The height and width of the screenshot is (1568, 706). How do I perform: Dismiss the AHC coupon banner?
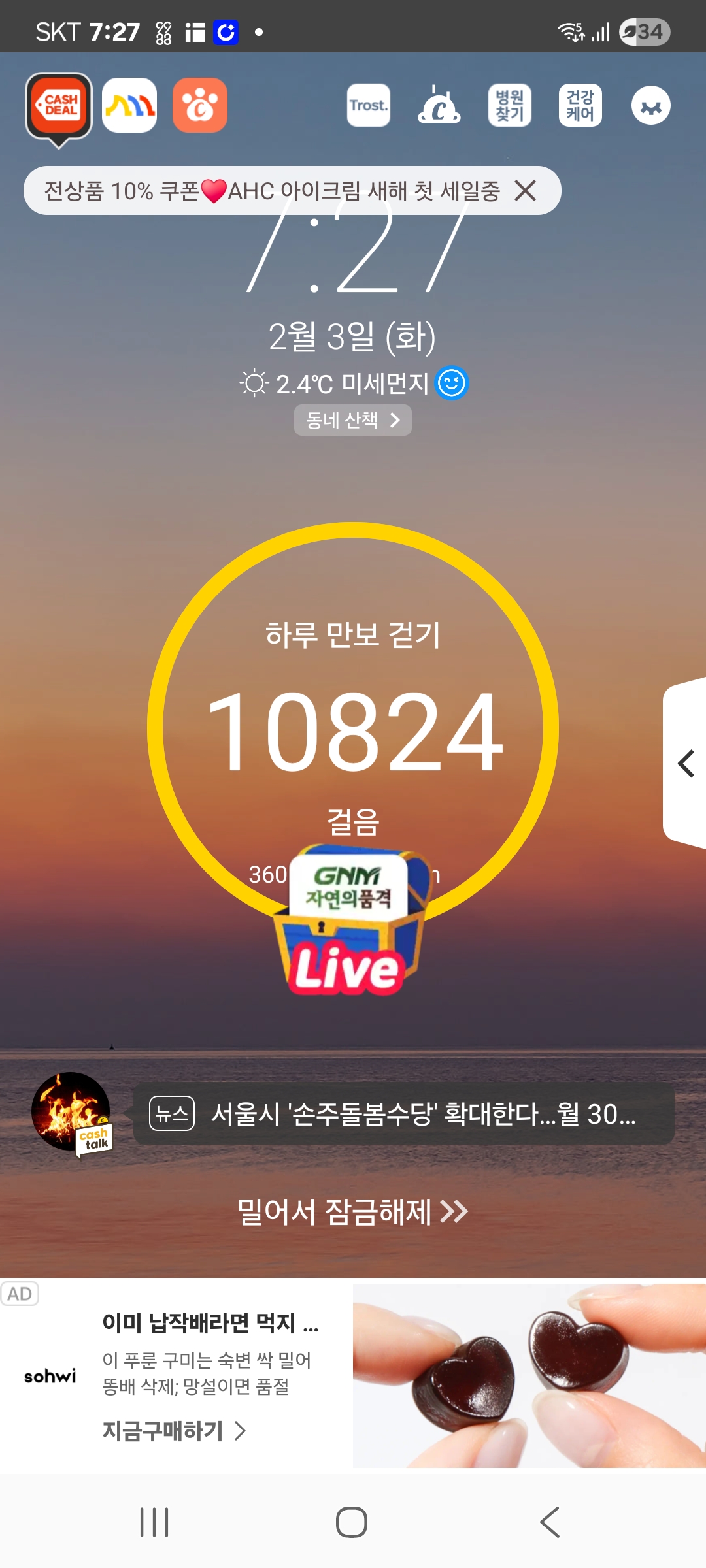(x=525, y=191)
